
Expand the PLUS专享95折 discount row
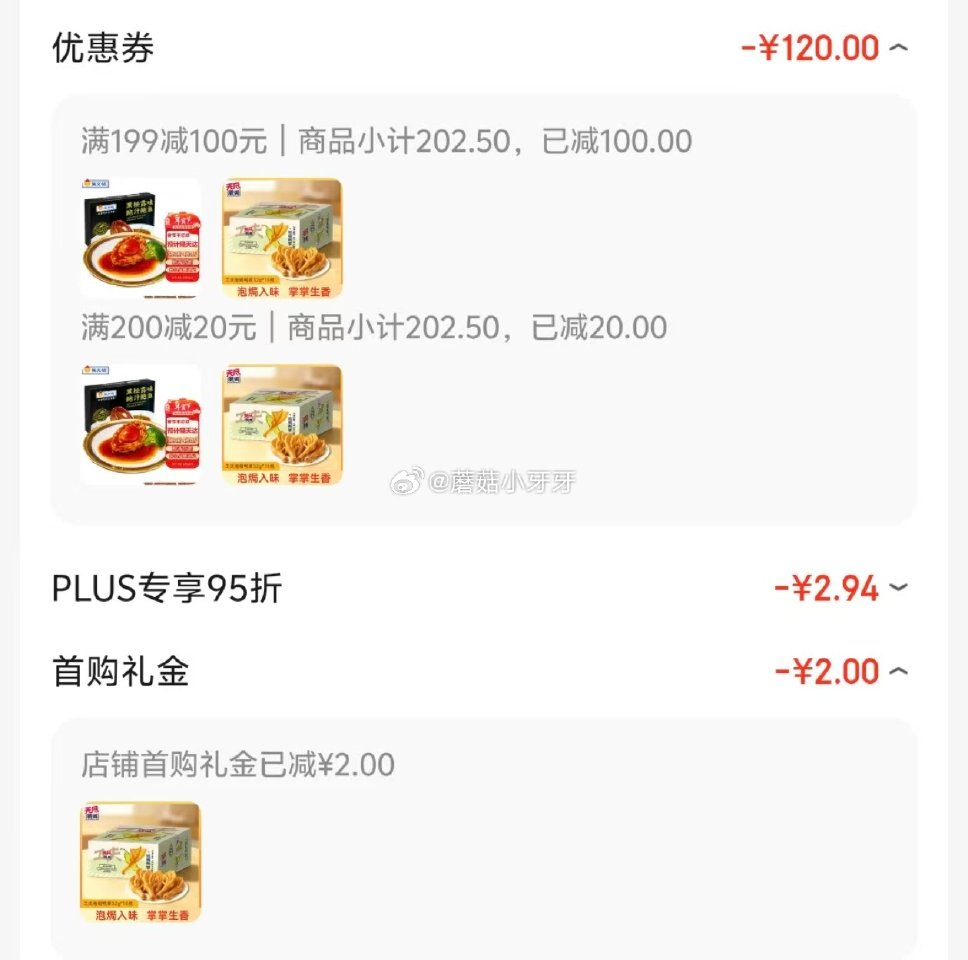pos(898,588)
